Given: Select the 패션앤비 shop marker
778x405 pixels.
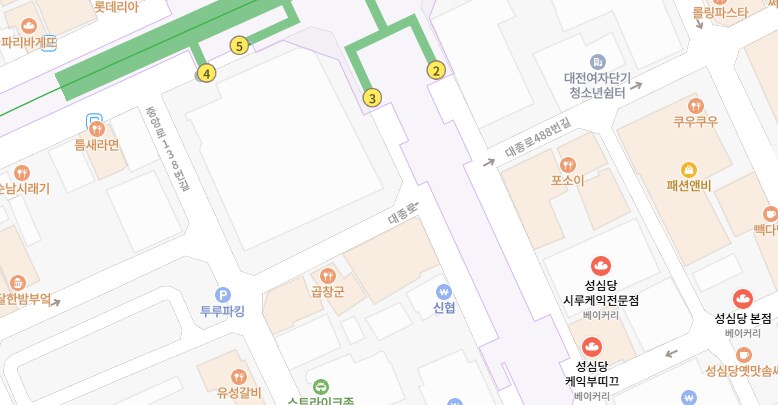Looking at the screenshot, I should click(x=688, y=169).
